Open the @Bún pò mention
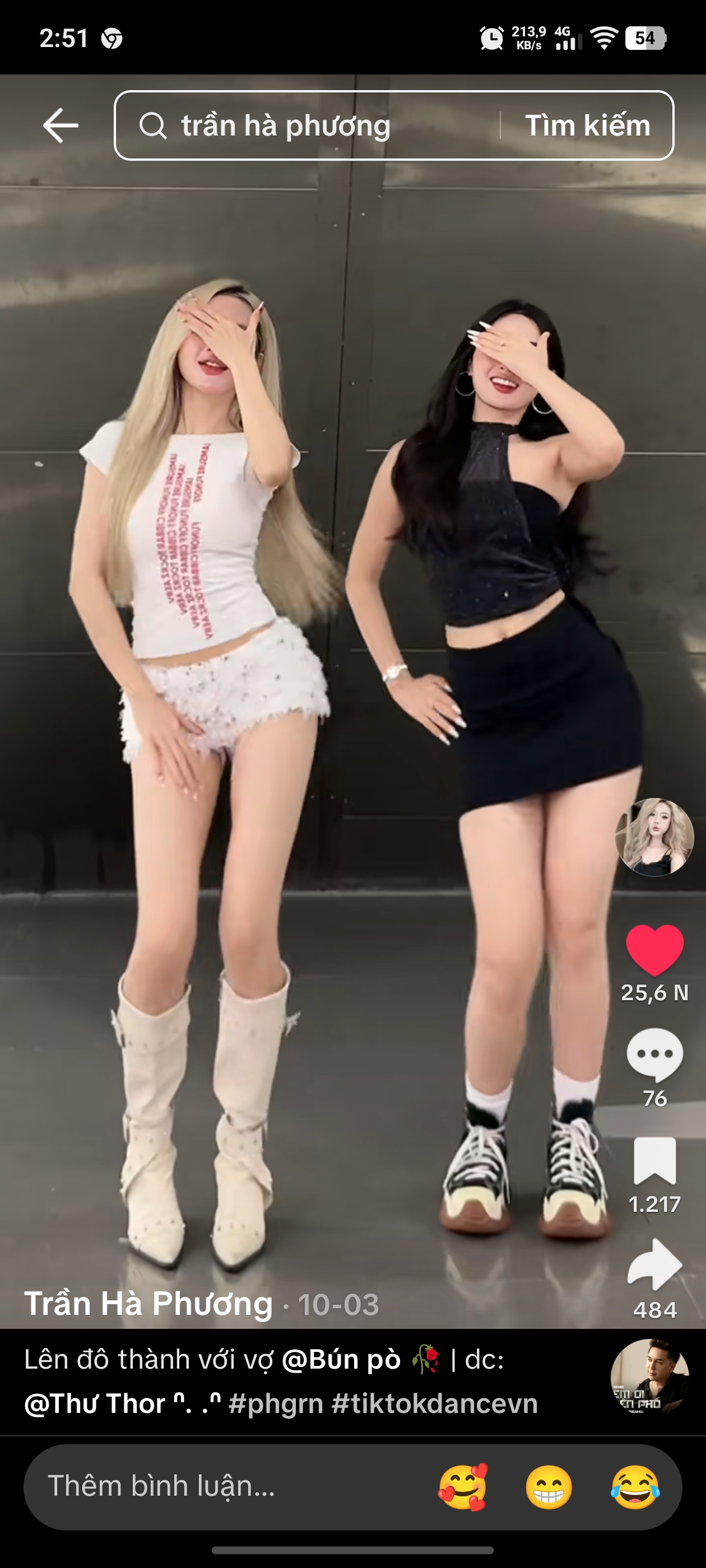This screenshot has height=1568, width=706. 341,1360
